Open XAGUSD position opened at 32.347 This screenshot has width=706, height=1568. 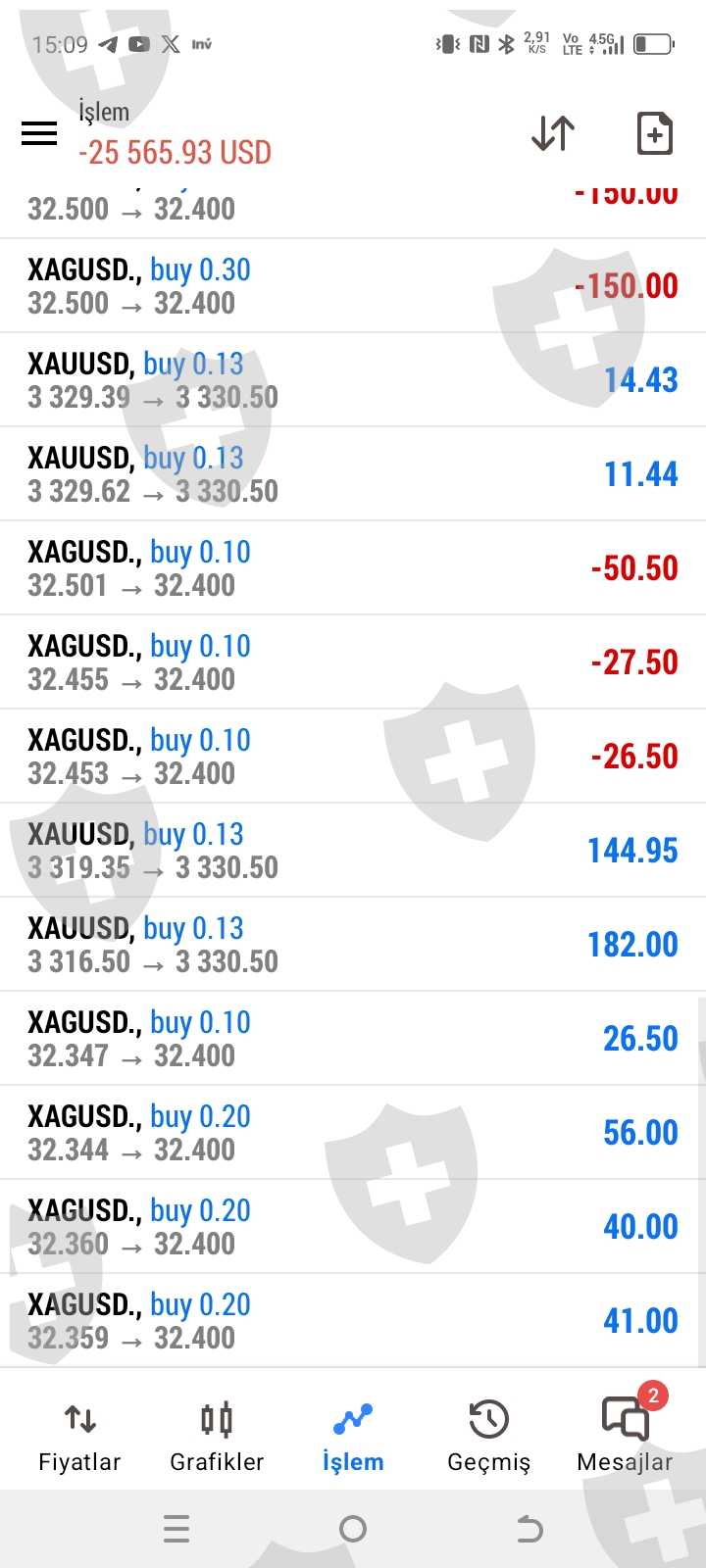tap(353, 1039)
